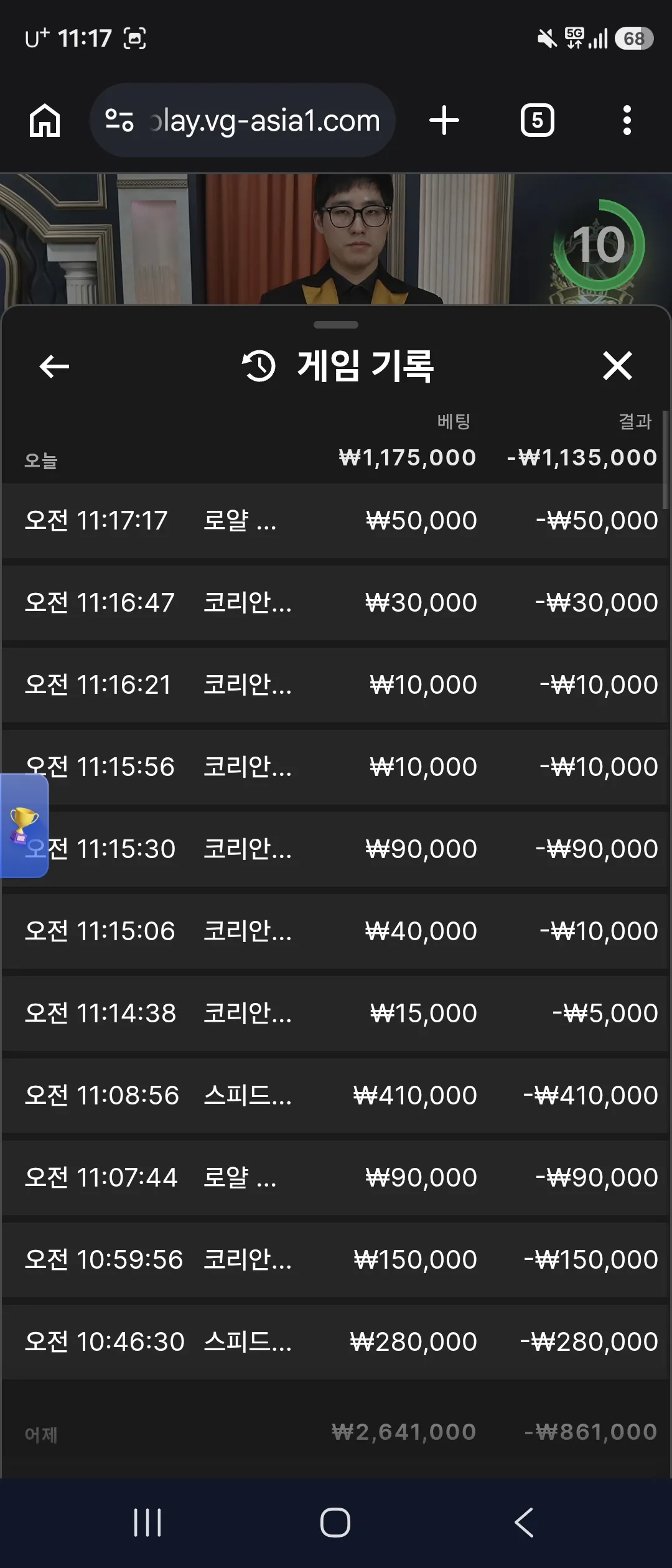The image size is (672, 1568).
Task: Tap the system home button
Action: pos(335,1523)
